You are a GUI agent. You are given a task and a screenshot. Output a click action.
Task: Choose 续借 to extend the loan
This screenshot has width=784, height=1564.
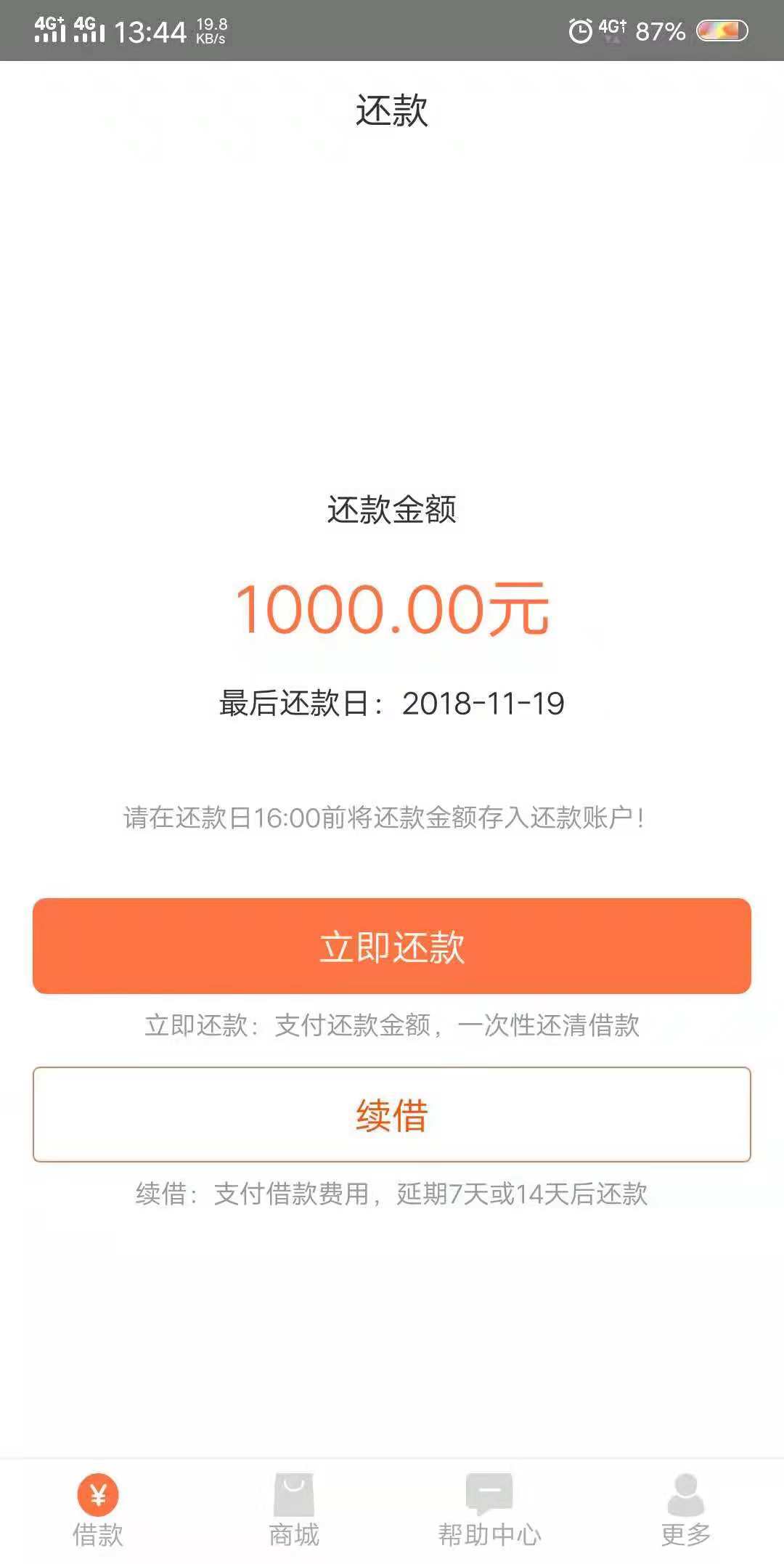(x=392, y=1115)
